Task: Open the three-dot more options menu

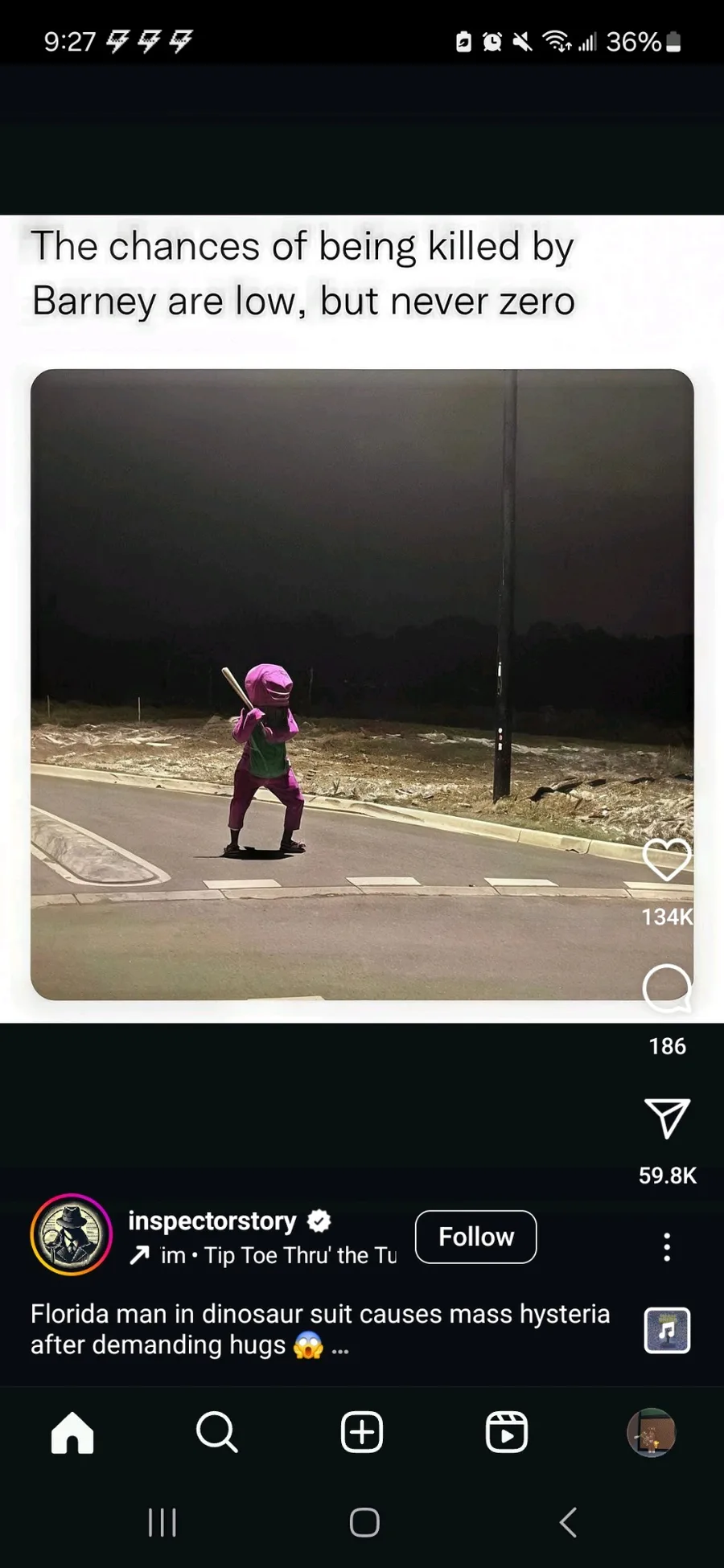Action: coord(667,1246)
